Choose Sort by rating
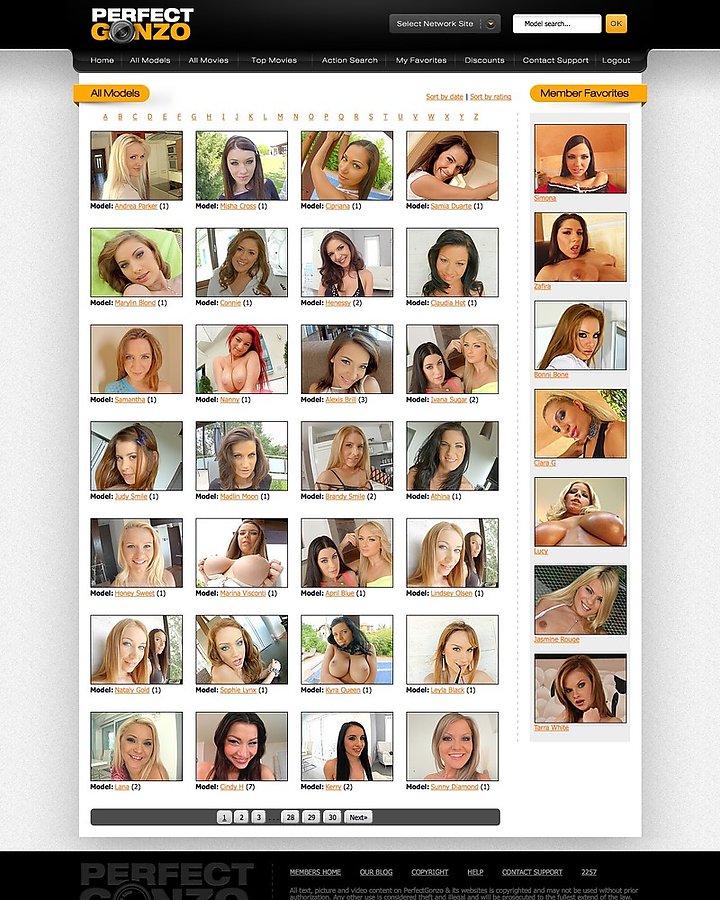The width and height of the screenshot is (720, 900). click(x=490, y=97)
